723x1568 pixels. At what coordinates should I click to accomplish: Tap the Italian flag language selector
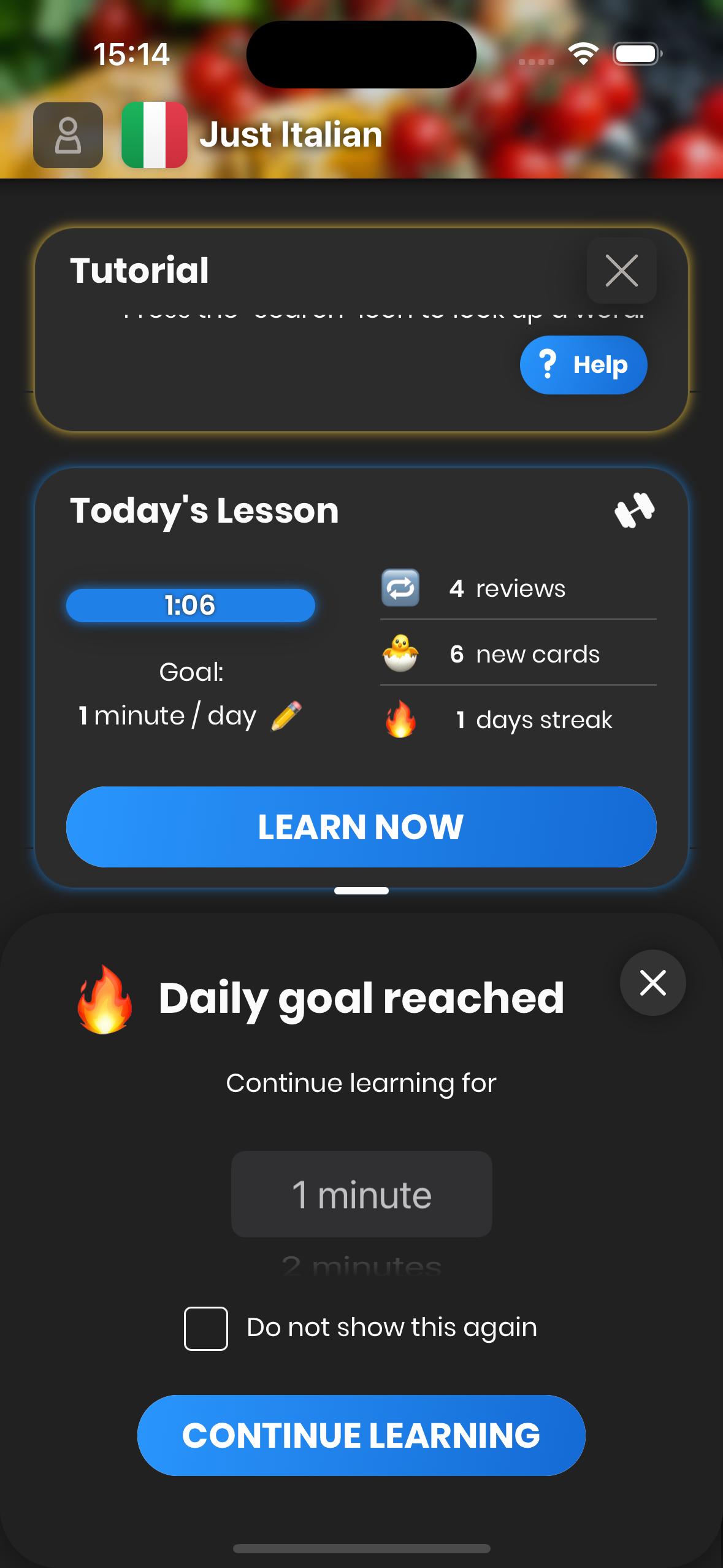point(154,135)
